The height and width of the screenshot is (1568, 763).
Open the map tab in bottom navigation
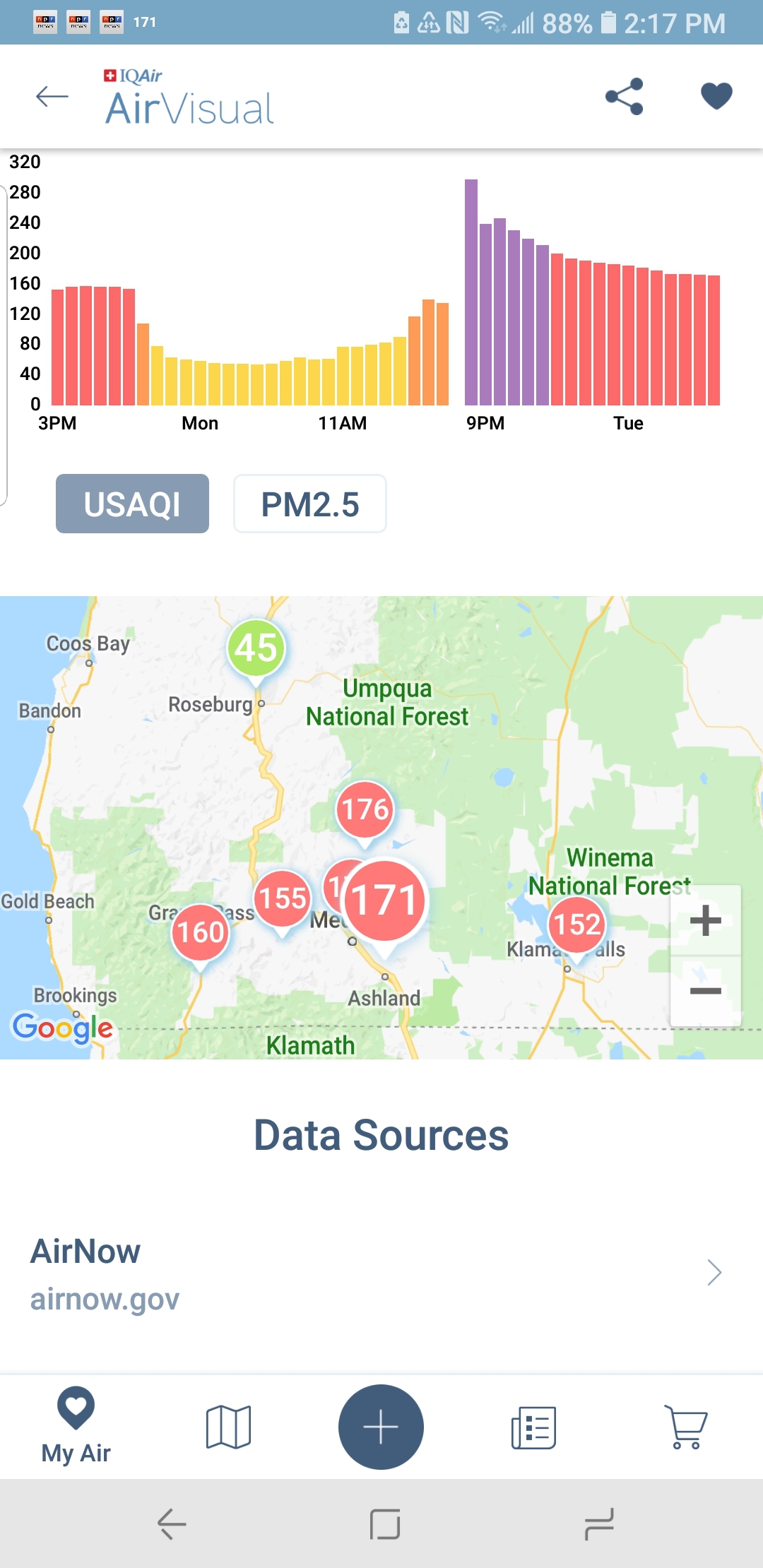coord(228,1427)
